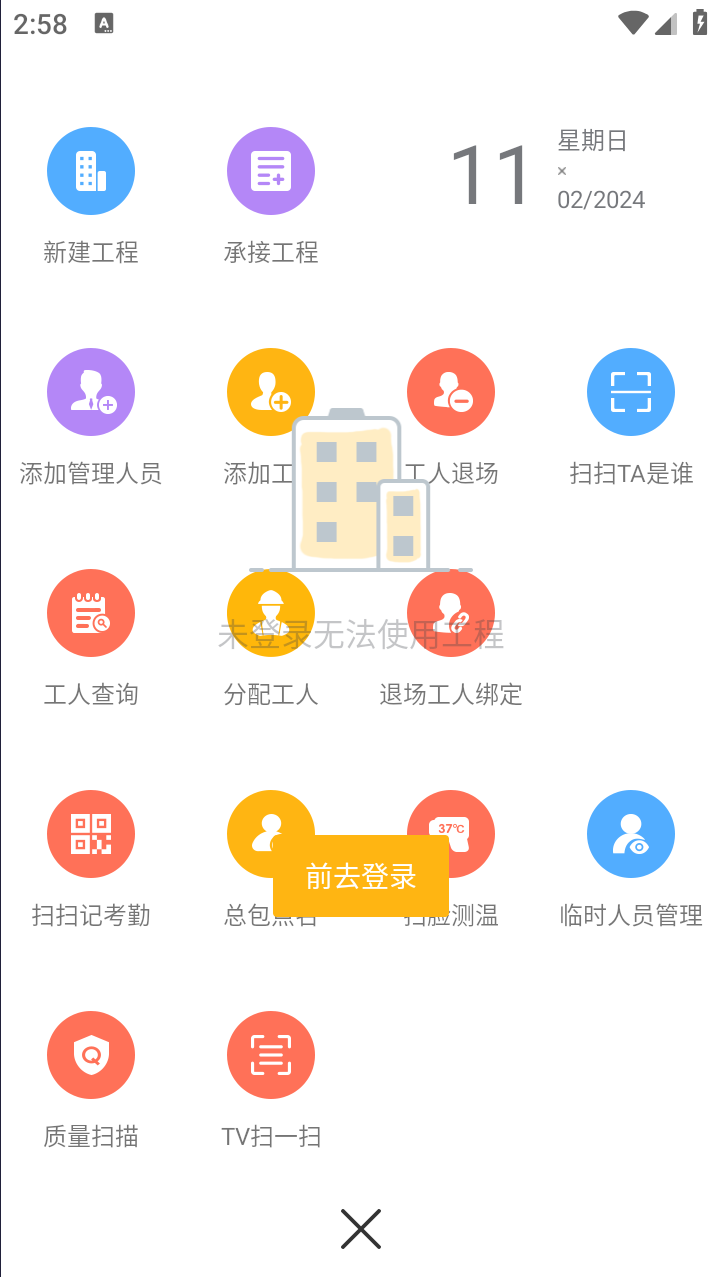Select the 承接工程 option
The height and width of the screenshot is (1277, 720).
pos(271,172)
